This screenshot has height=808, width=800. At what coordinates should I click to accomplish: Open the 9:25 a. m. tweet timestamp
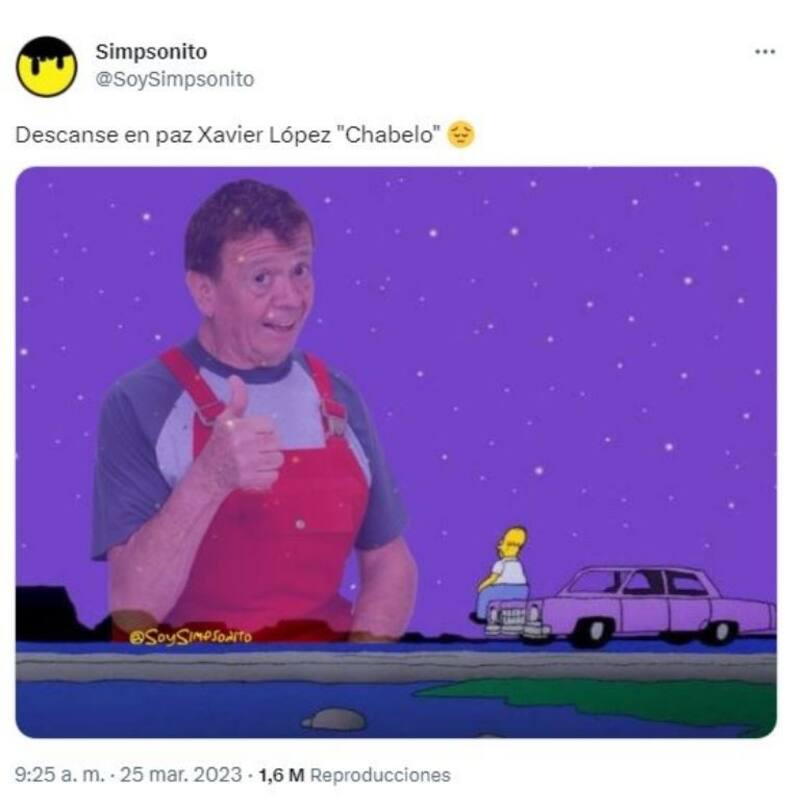[x=129, y=775]
